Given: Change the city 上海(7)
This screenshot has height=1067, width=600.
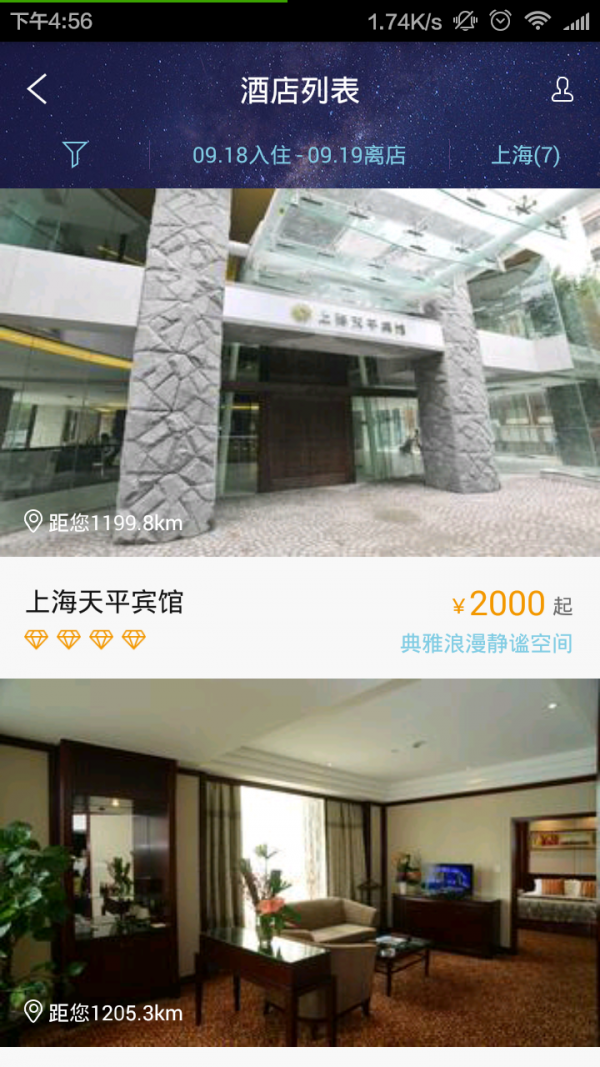Looking at the screenshot, I should click(x=525, y=155).
